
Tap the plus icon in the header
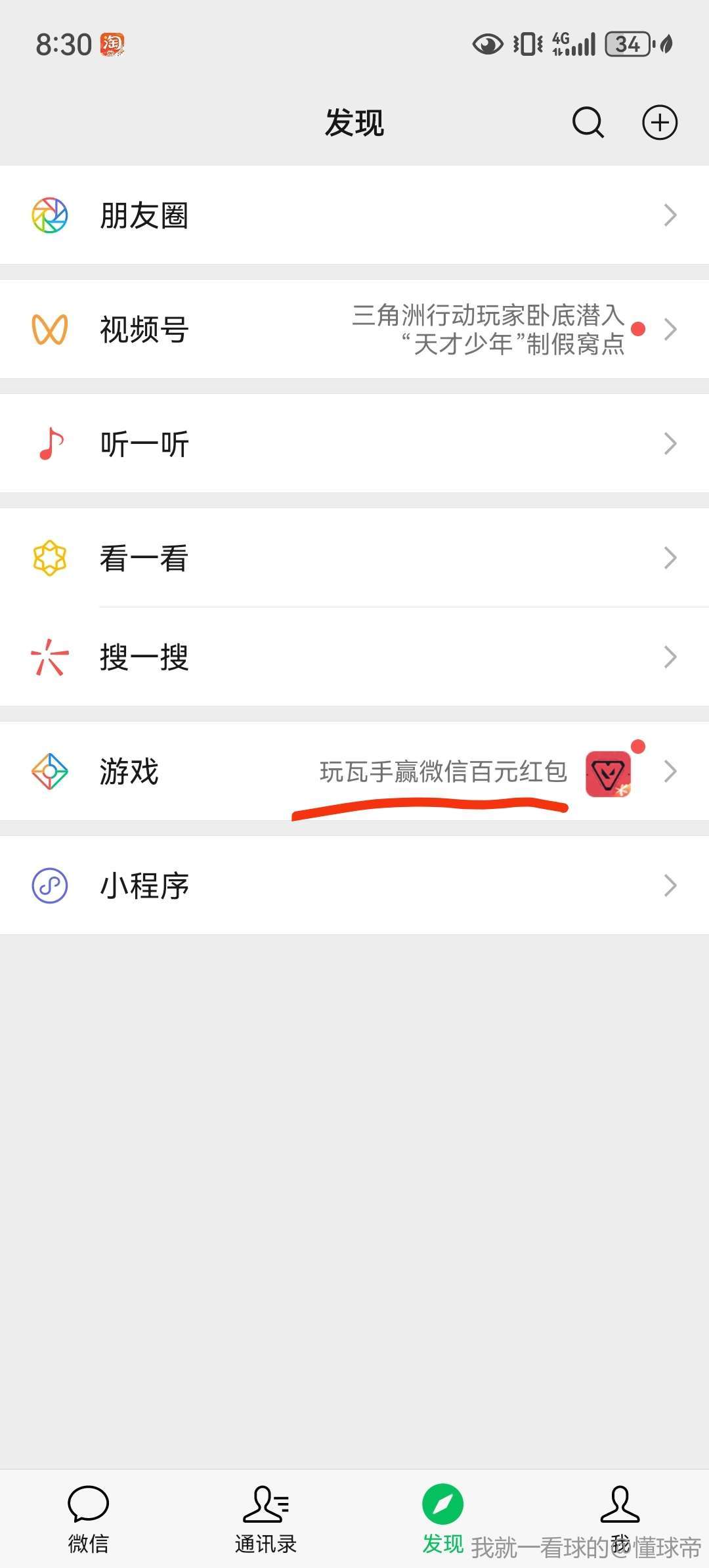659,122
